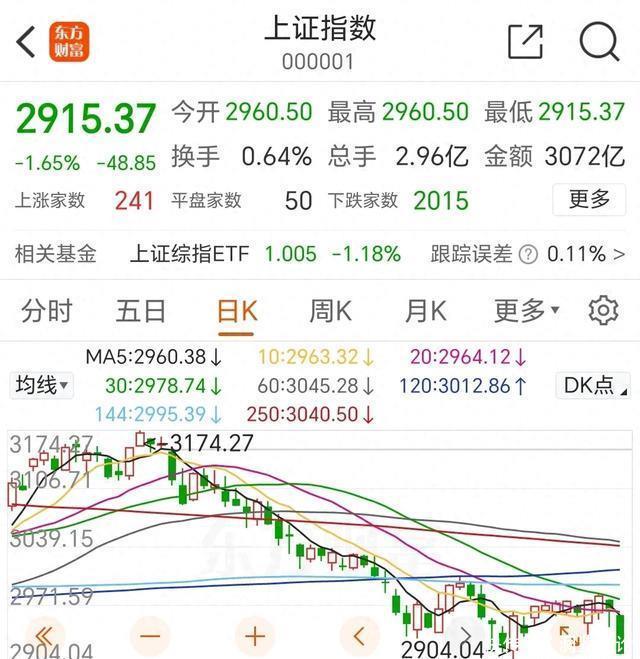Share the 上证指数 quote
The height and width of the screenshot is (659, 640).
525,42
